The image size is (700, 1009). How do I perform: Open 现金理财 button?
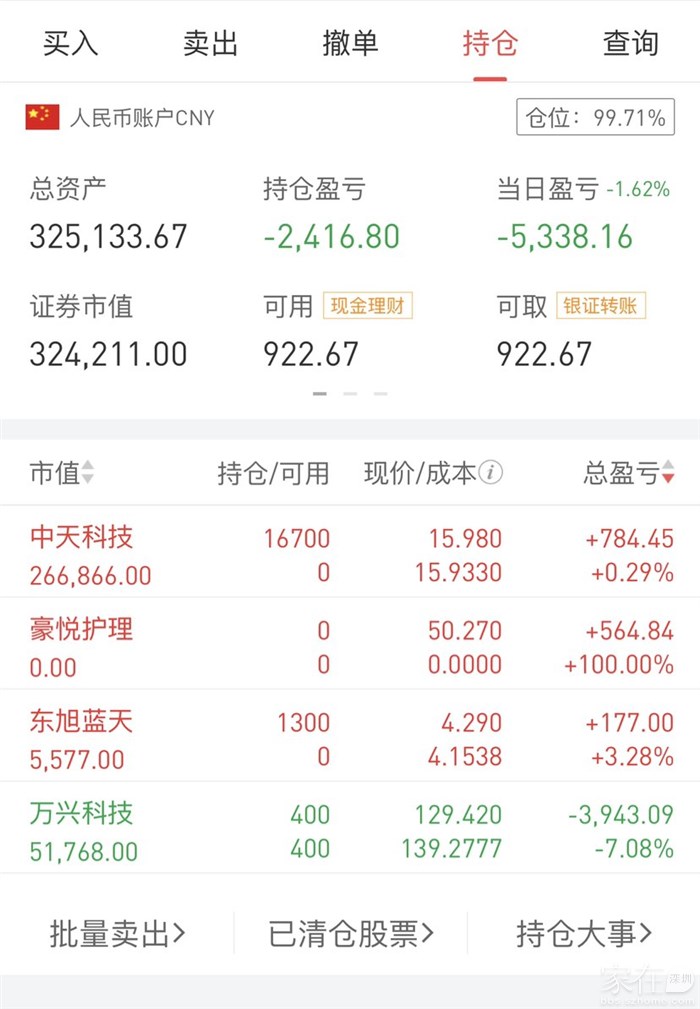(367, 306)
